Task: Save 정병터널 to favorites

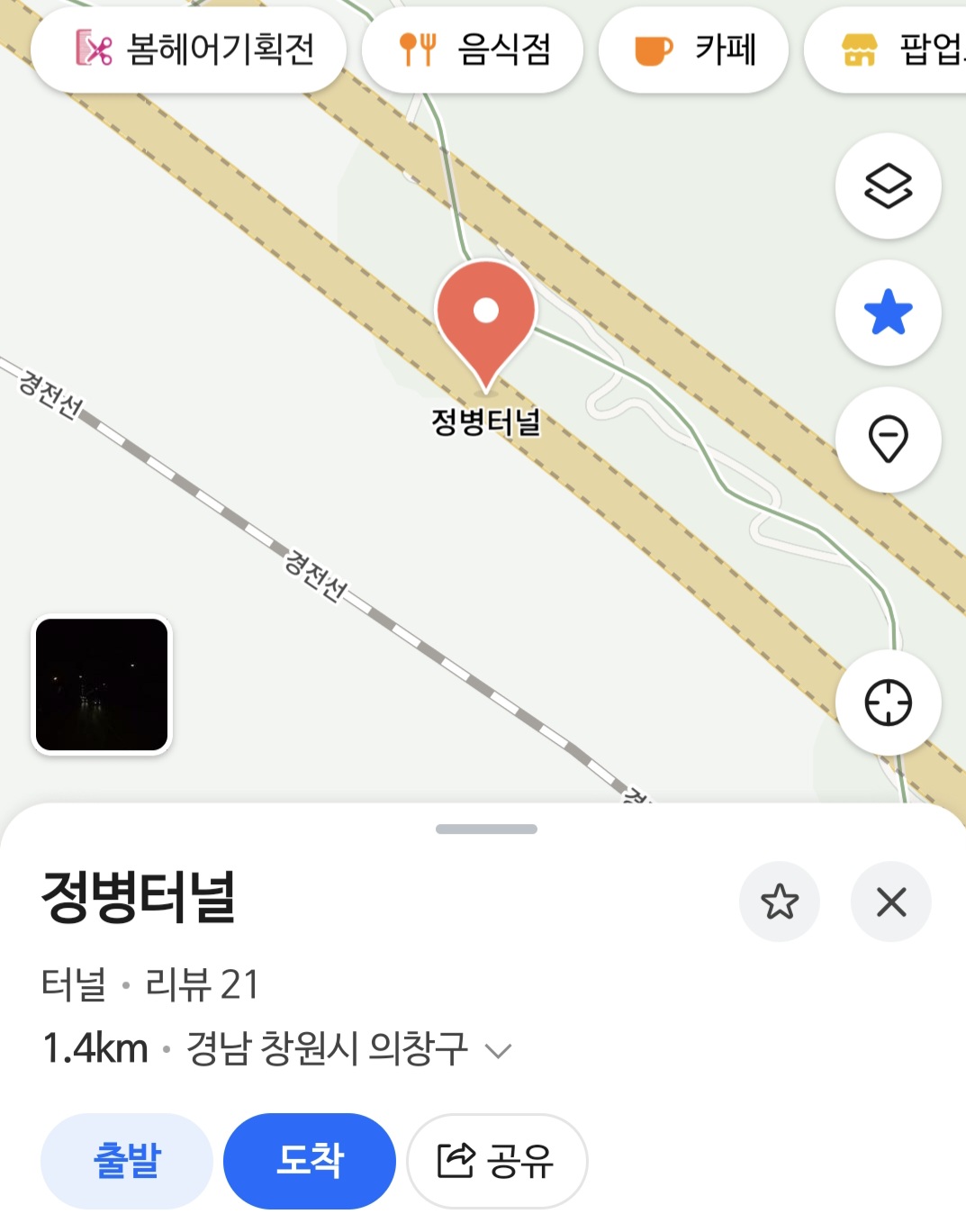Action: [779, 901]
